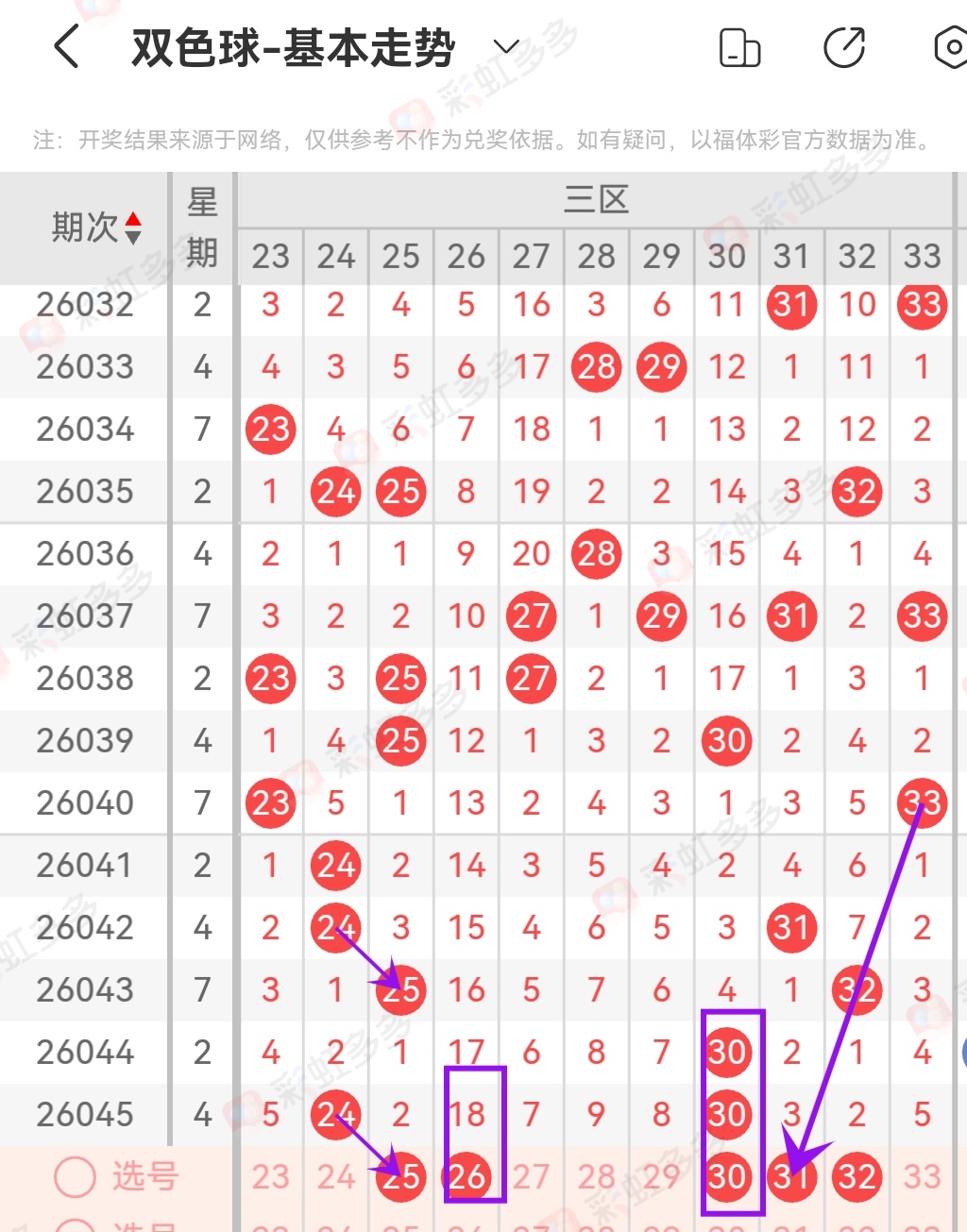The width and height of the screenshot is (967, 1232).
Task: Click column header 33
Action: (x=922, y=256)
